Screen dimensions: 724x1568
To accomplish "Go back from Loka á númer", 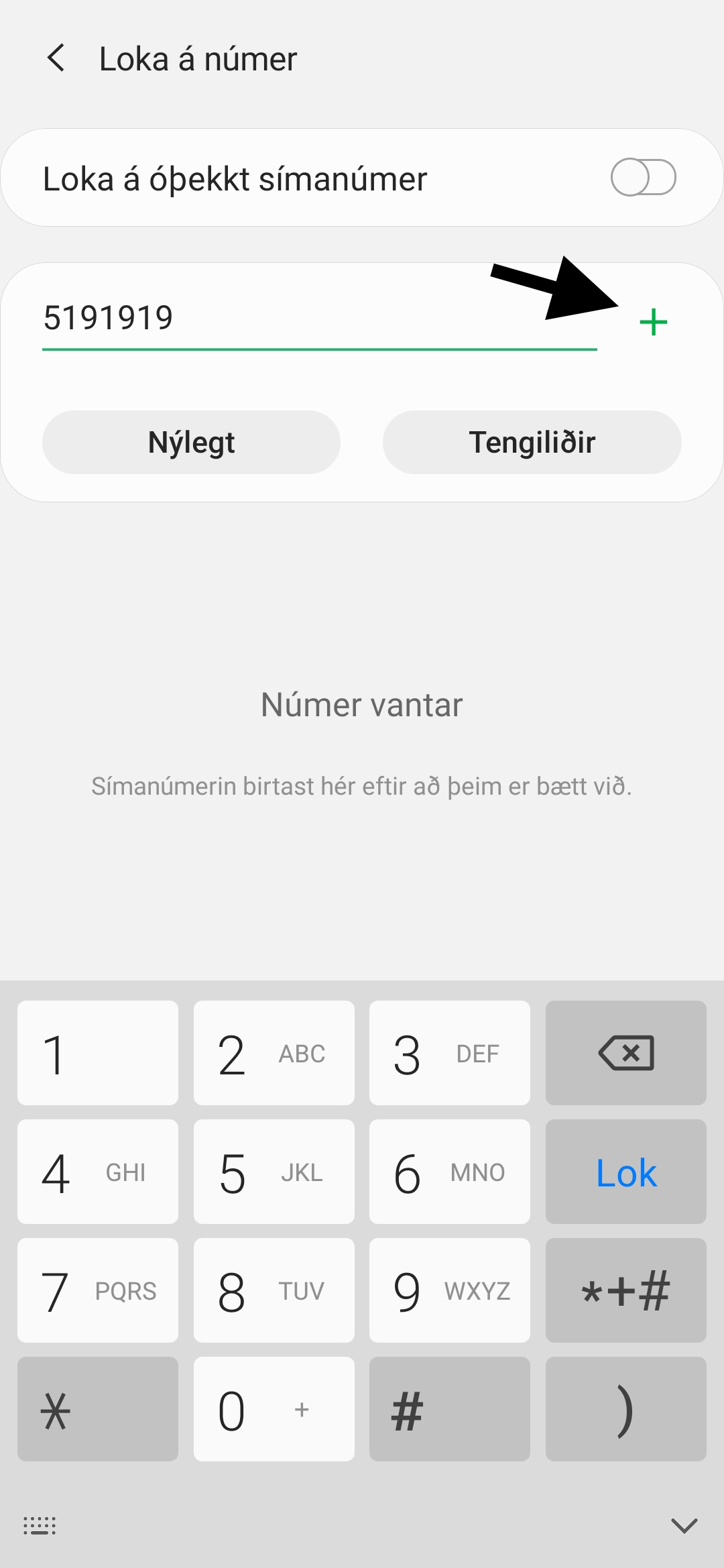I will [56, 58].
